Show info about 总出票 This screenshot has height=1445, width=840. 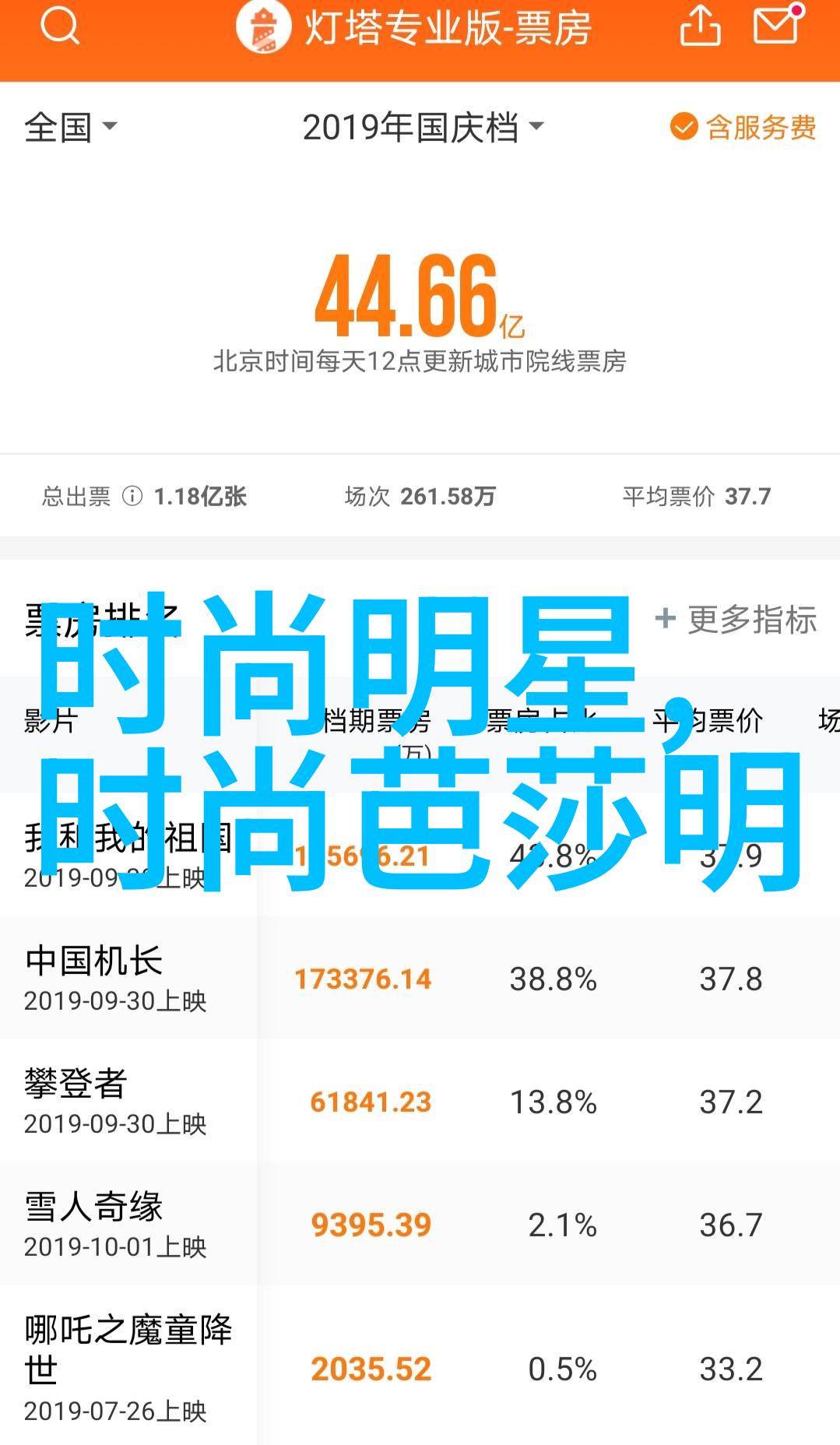[x=132, y=496]
